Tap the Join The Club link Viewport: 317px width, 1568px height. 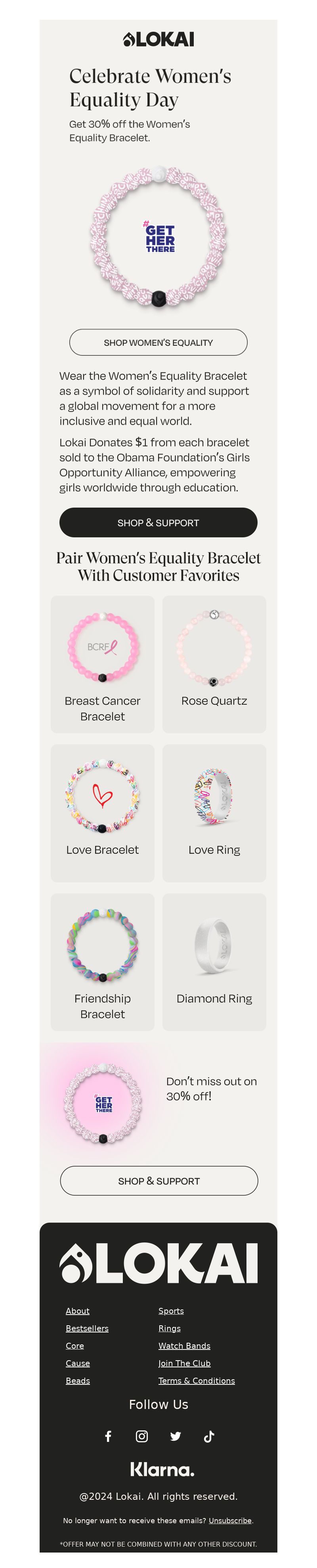click(x=184, y=1363)
